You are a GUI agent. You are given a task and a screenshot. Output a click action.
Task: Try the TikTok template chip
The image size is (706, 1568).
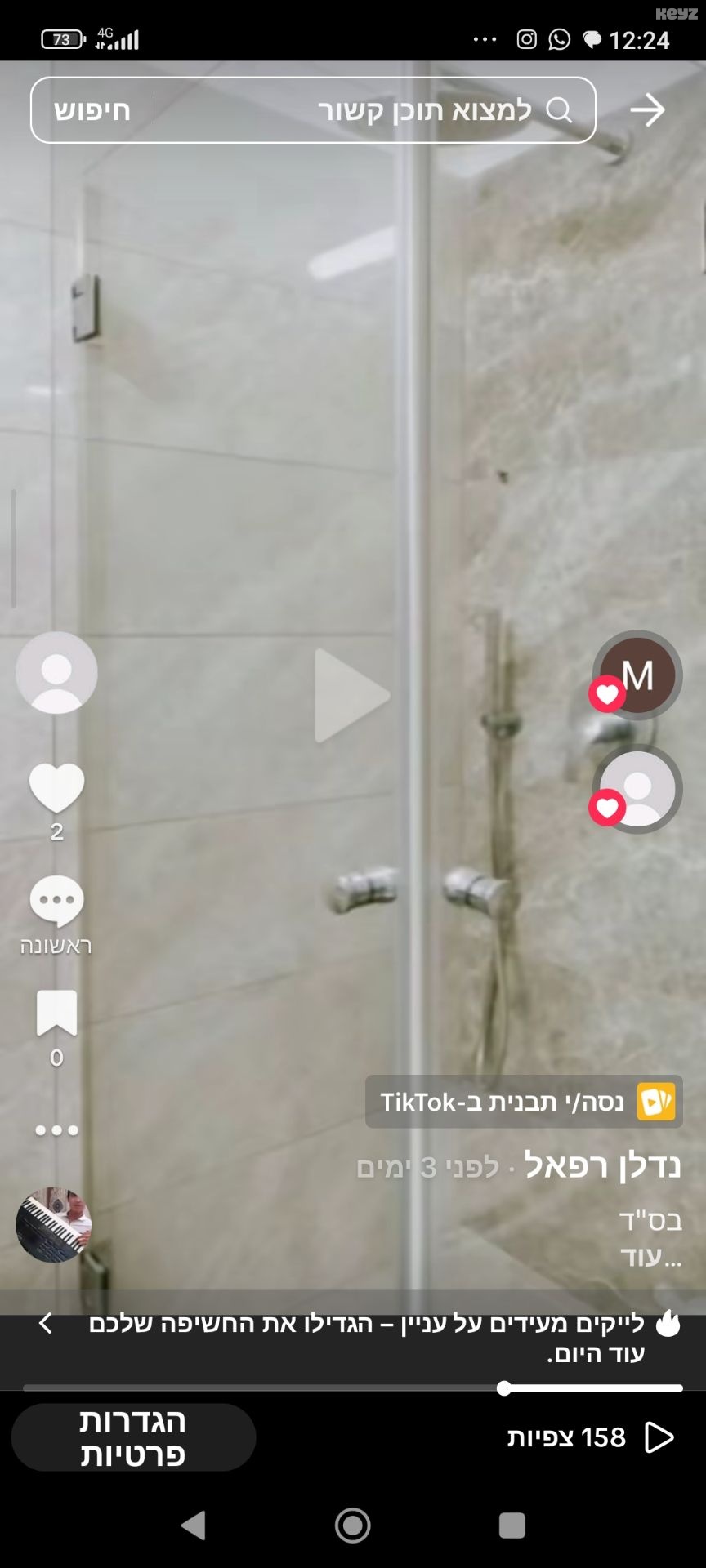[x=524, y=1102]
